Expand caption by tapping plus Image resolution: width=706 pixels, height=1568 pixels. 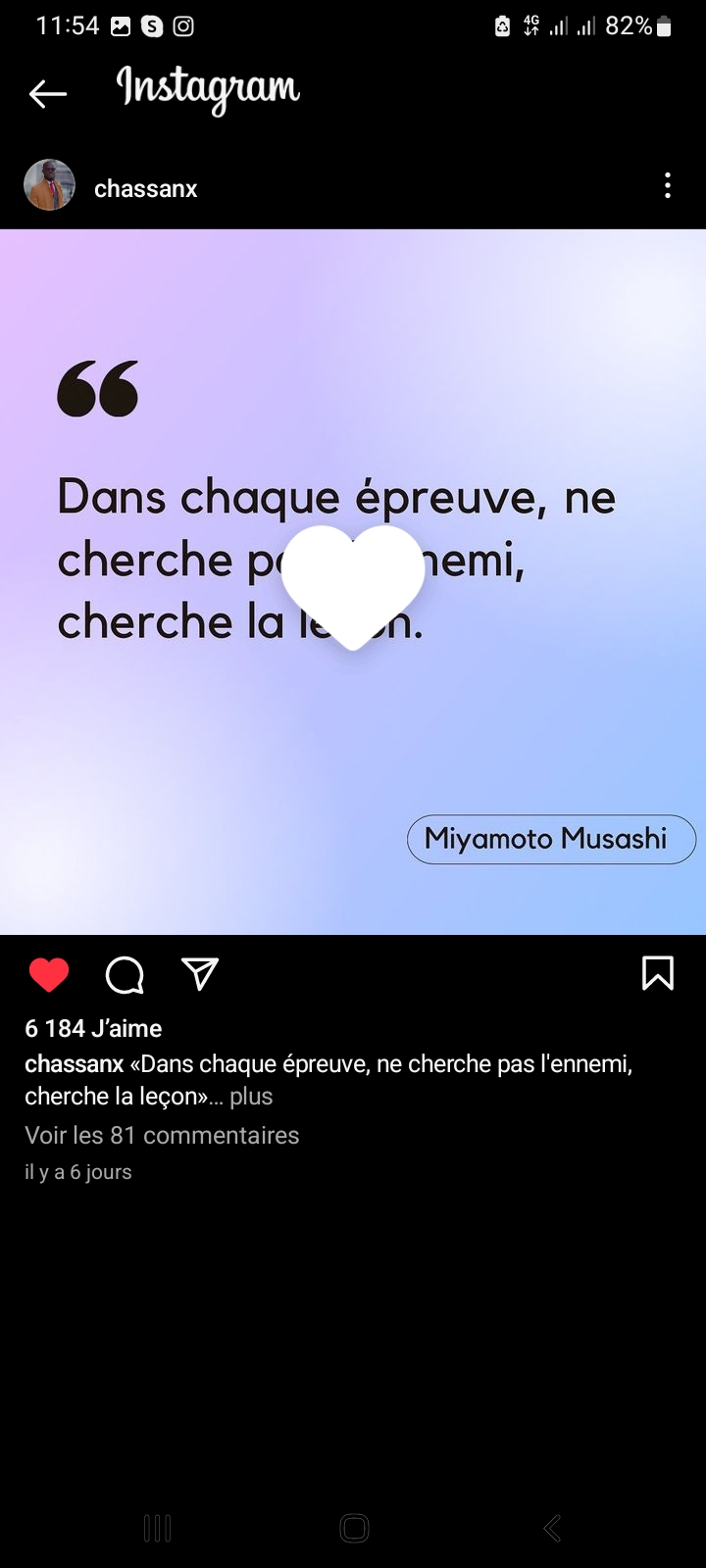pyautogui.click(x=251, y=1096)
